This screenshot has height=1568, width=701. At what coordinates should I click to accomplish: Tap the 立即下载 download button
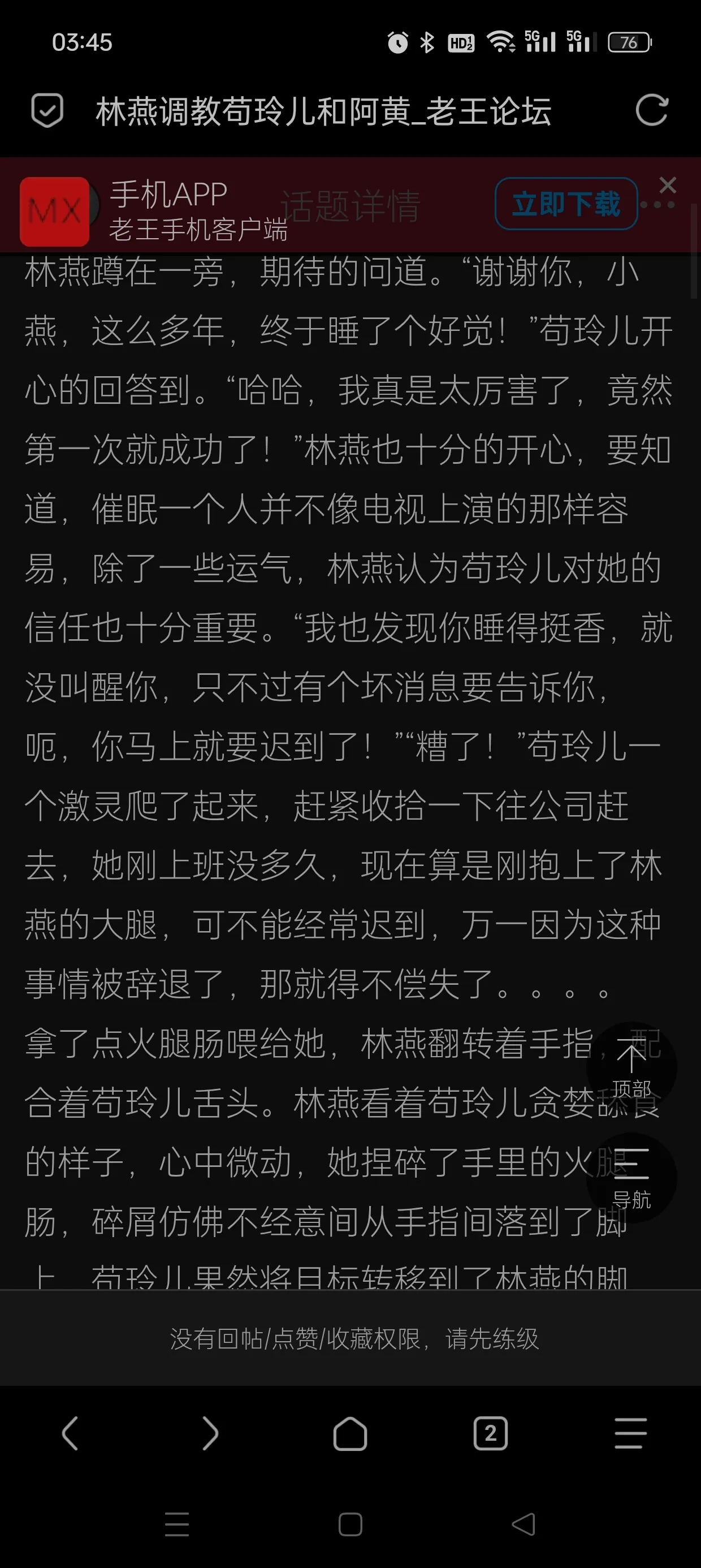click(x=566, y=204)
